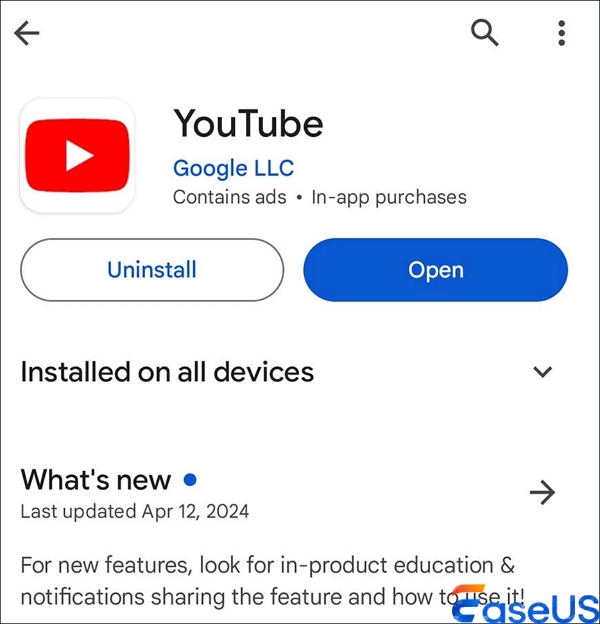
Task: Go back using the top arrow
Action: (27, 33)
